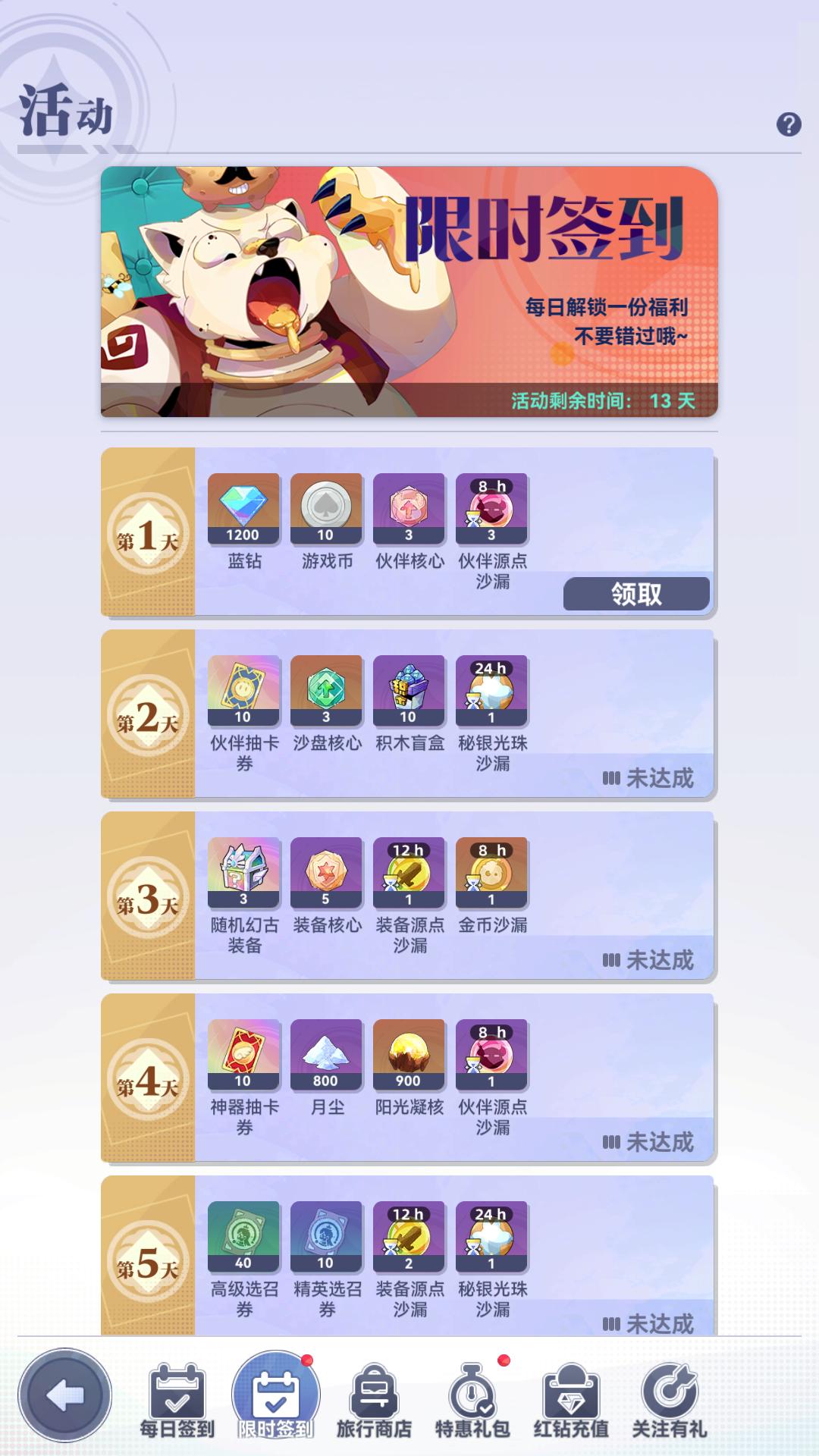Screen dimensions: 819x1456
Task: Switch to the 特惠礼包 tab
Action: (x=472, y=1401)
